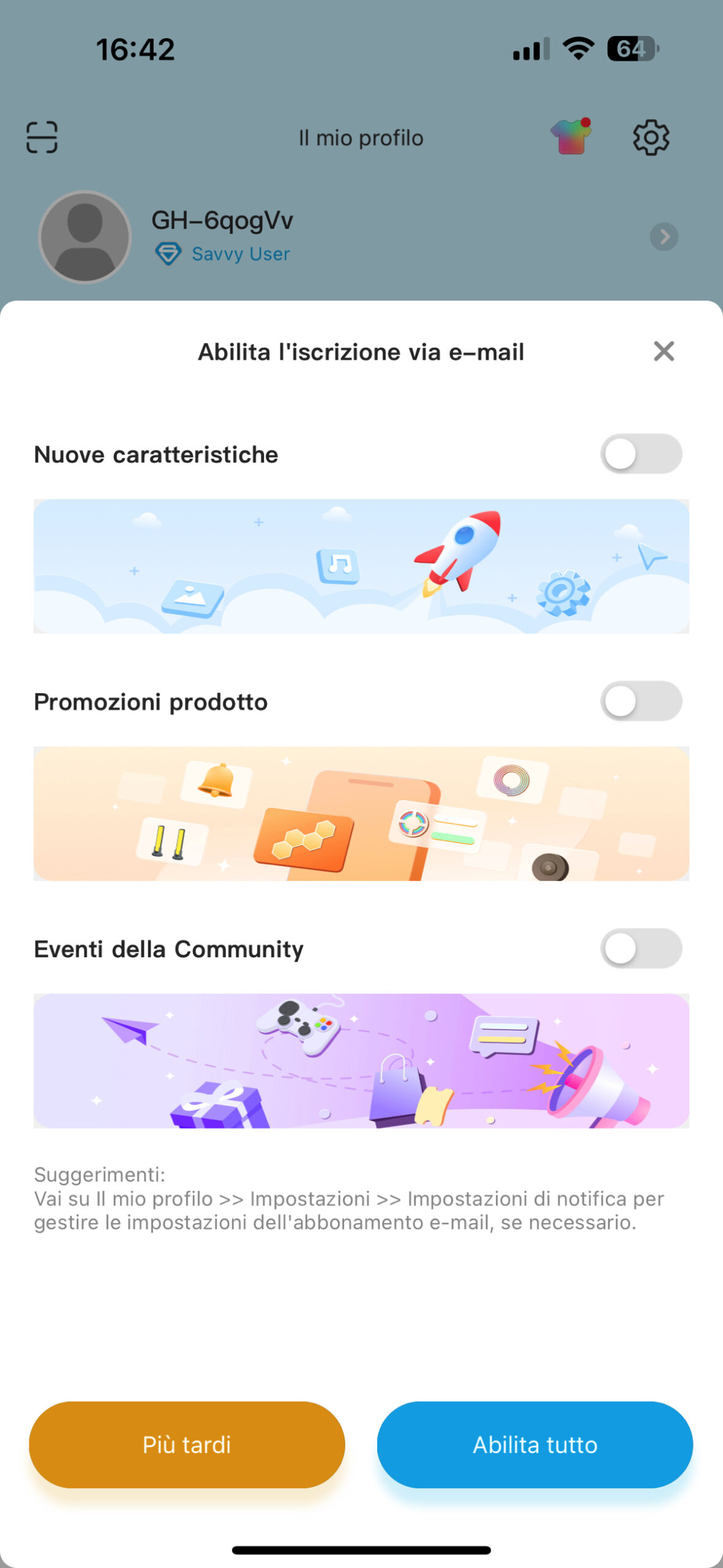The height and width of the screenshot is (1568, 723).
Task: Turn on Promozioni prodotto switch
Action: pos(640,701)
